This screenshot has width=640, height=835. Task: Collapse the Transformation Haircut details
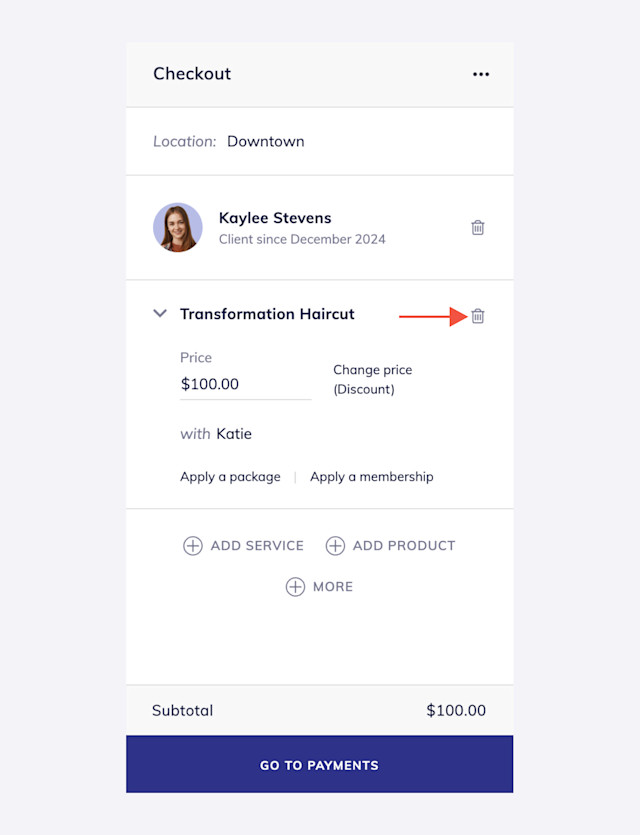click(x=160, y=314)
